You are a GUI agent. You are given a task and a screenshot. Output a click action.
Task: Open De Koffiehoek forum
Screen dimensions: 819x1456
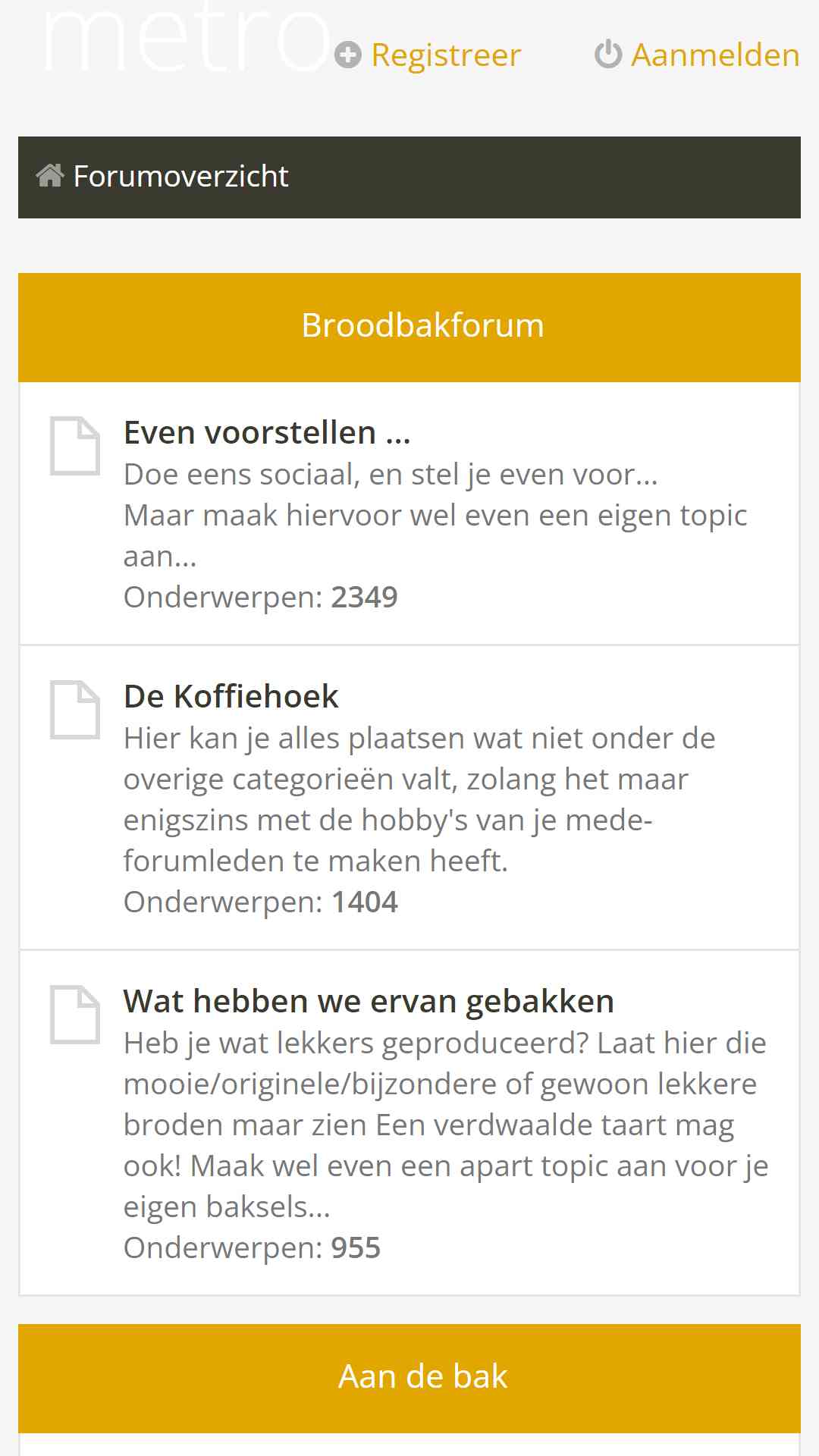[231, 696]
